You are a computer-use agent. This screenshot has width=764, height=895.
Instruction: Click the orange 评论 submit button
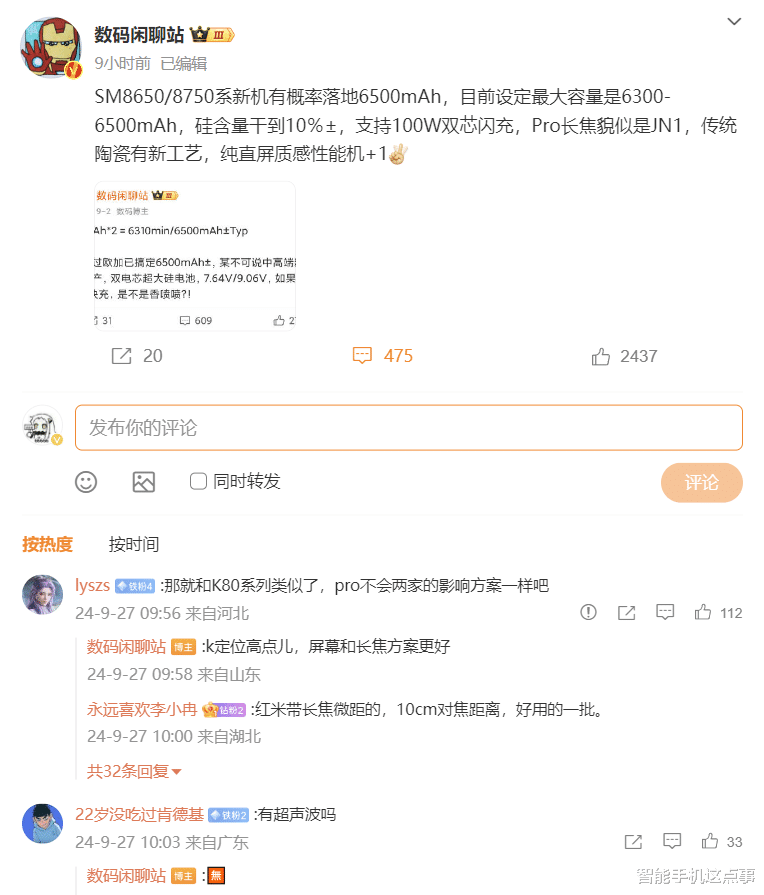pyautogui.click(x=701, y=482)
